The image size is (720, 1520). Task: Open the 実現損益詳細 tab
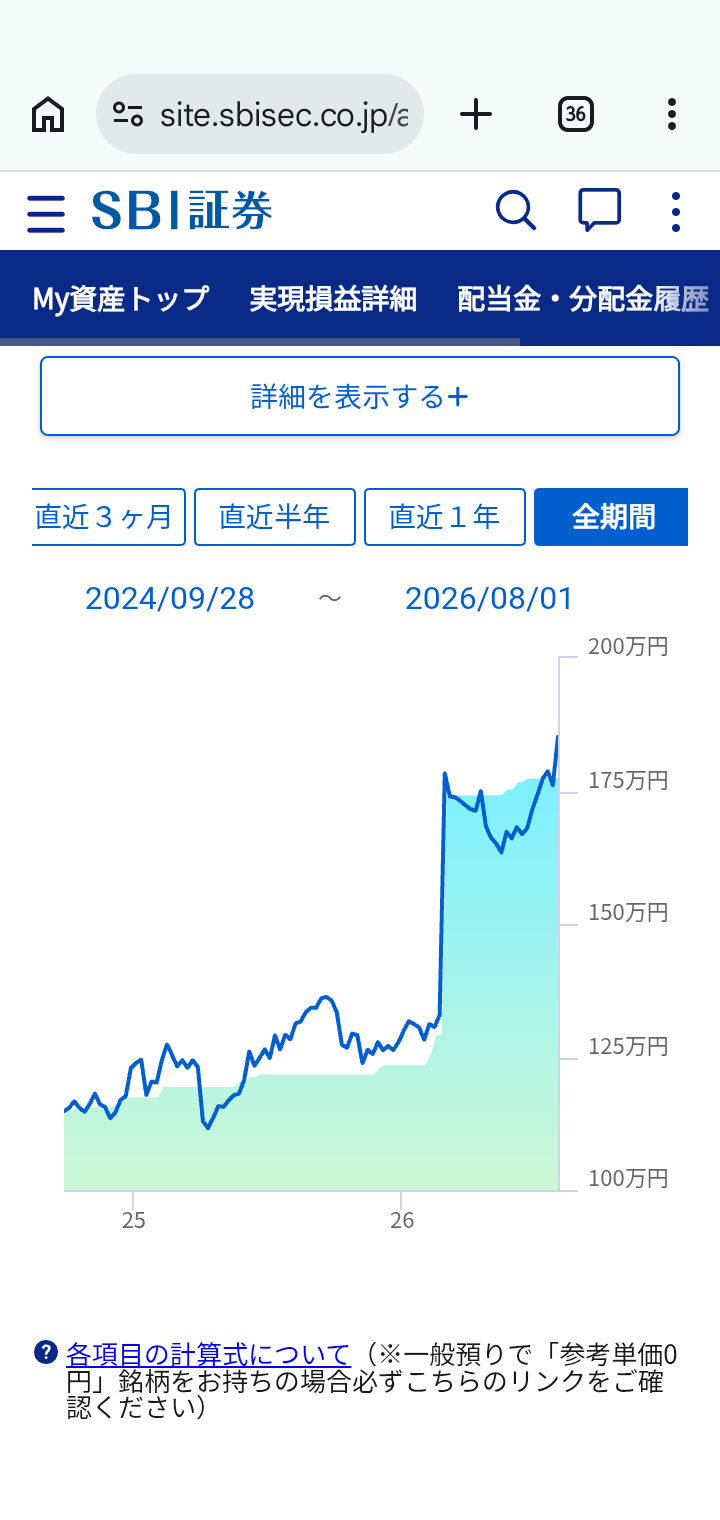coord(333,298)
